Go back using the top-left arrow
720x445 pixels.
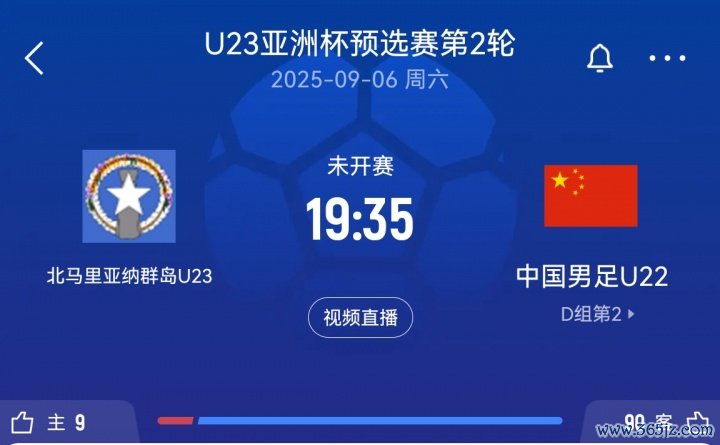pyautogui.click(x=34, y=58)
